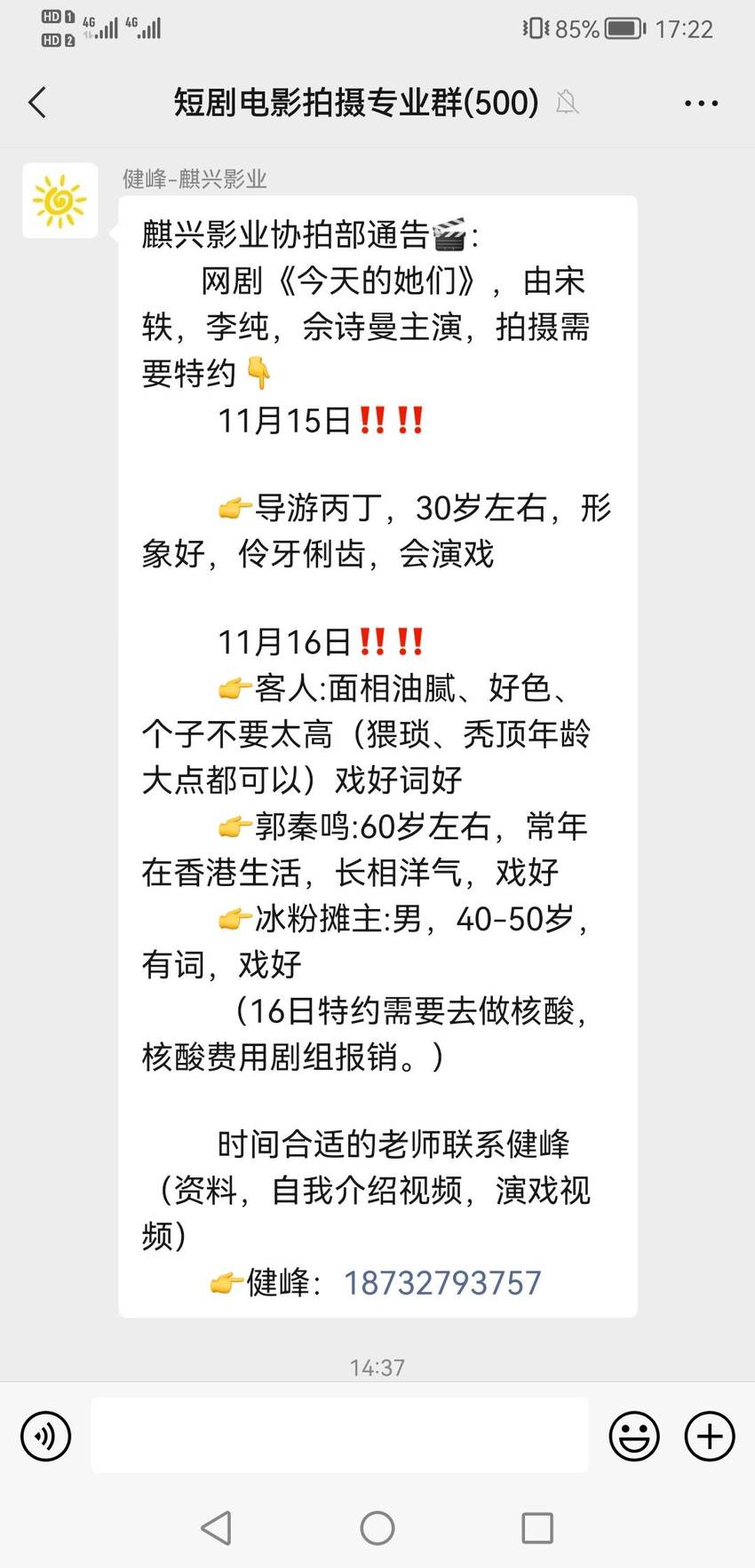This screenshot has height=1568, width=755.
Task: Open the recent apps overview
Action: pos(537,1528)
